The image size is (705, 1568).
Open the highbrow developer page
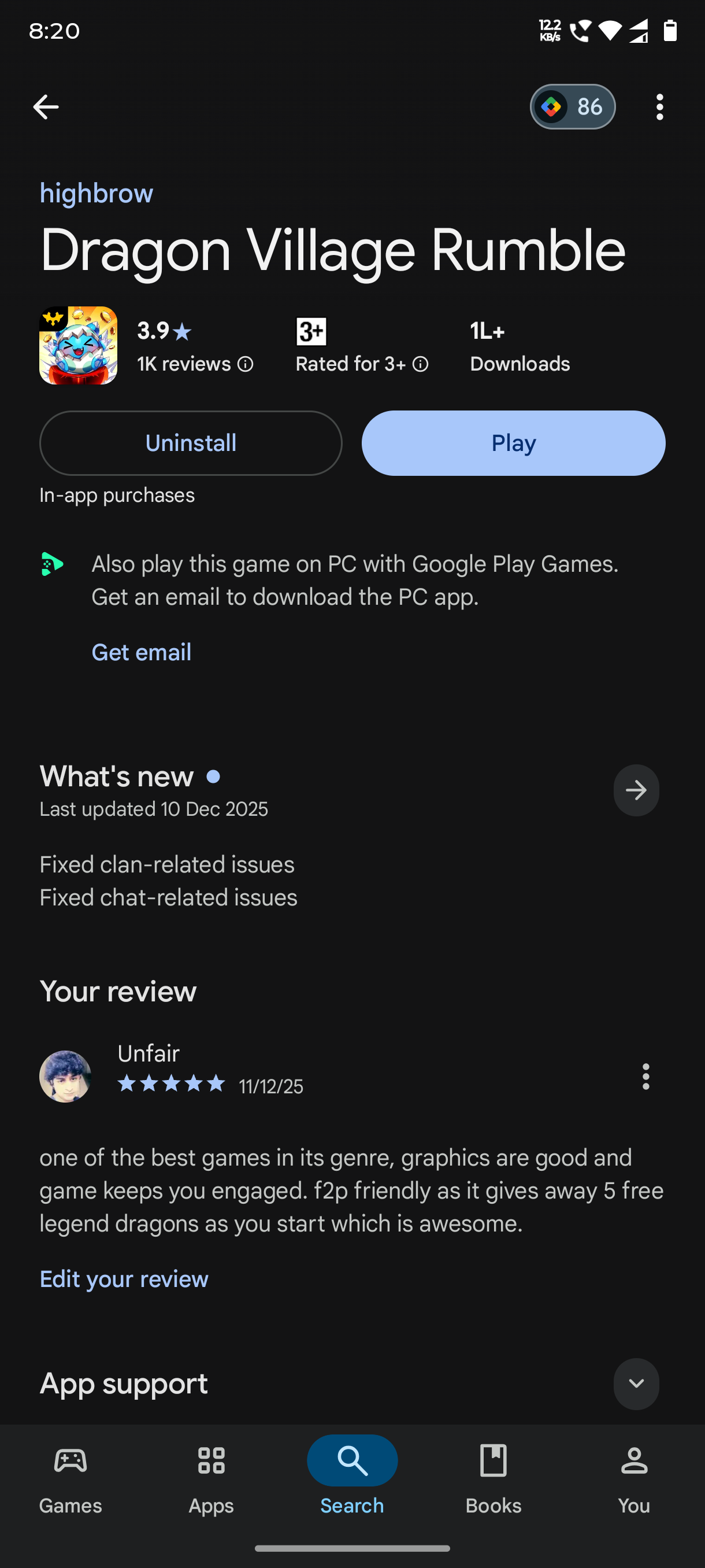96,194
